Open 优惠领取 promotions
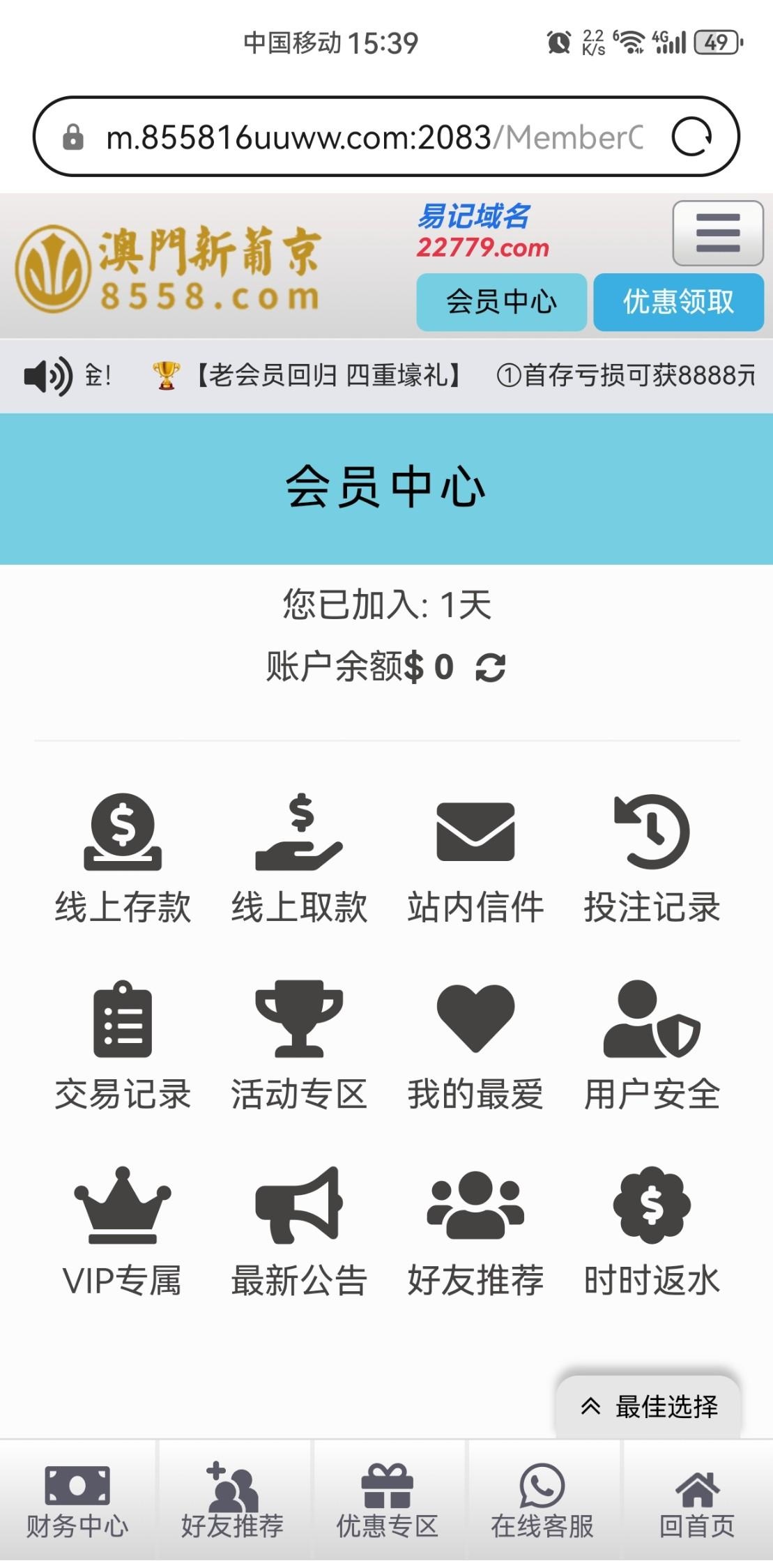773x1568 pixels. (678, 302)
